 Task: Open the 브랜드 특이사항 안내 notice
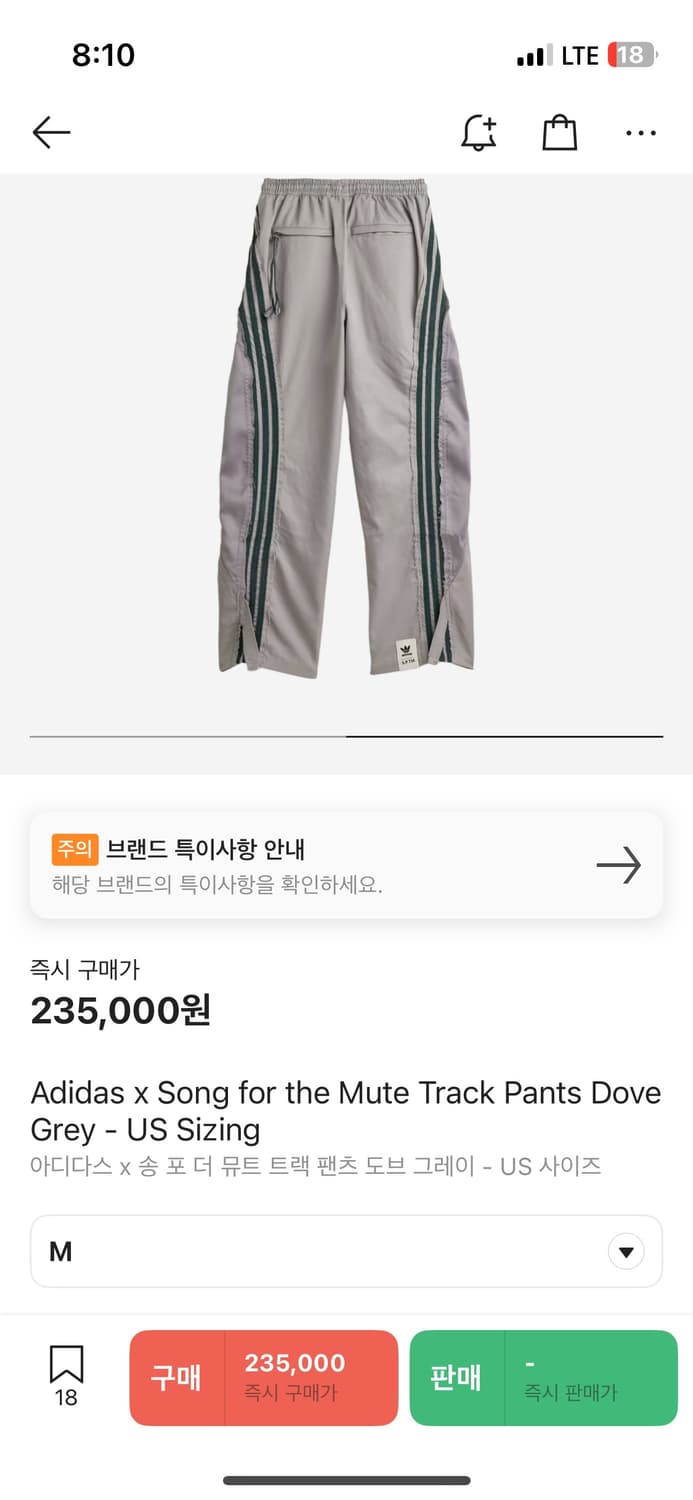(x=346, y=865)
